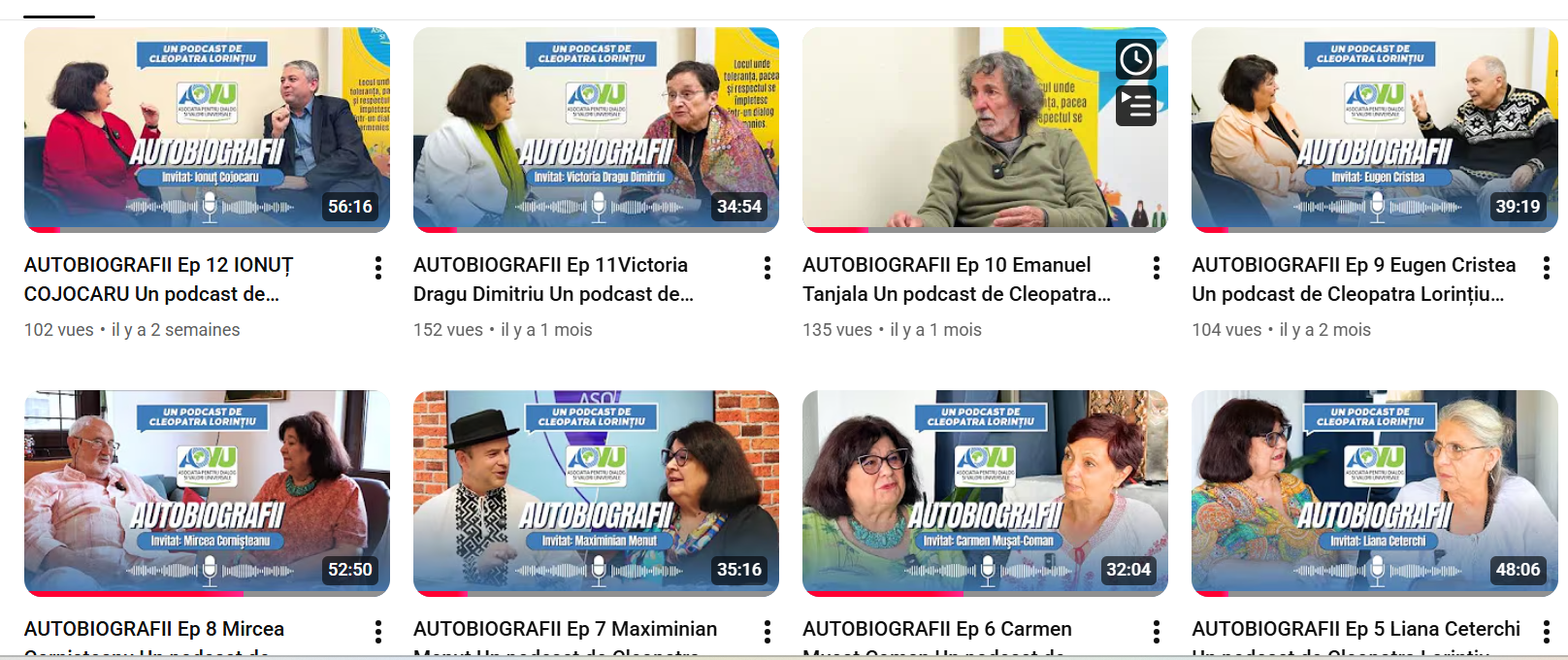Tap the three dots beside Ep 7 Maximinian
This screenshot has width=1568, height=660.
click(x=768, y=632)
